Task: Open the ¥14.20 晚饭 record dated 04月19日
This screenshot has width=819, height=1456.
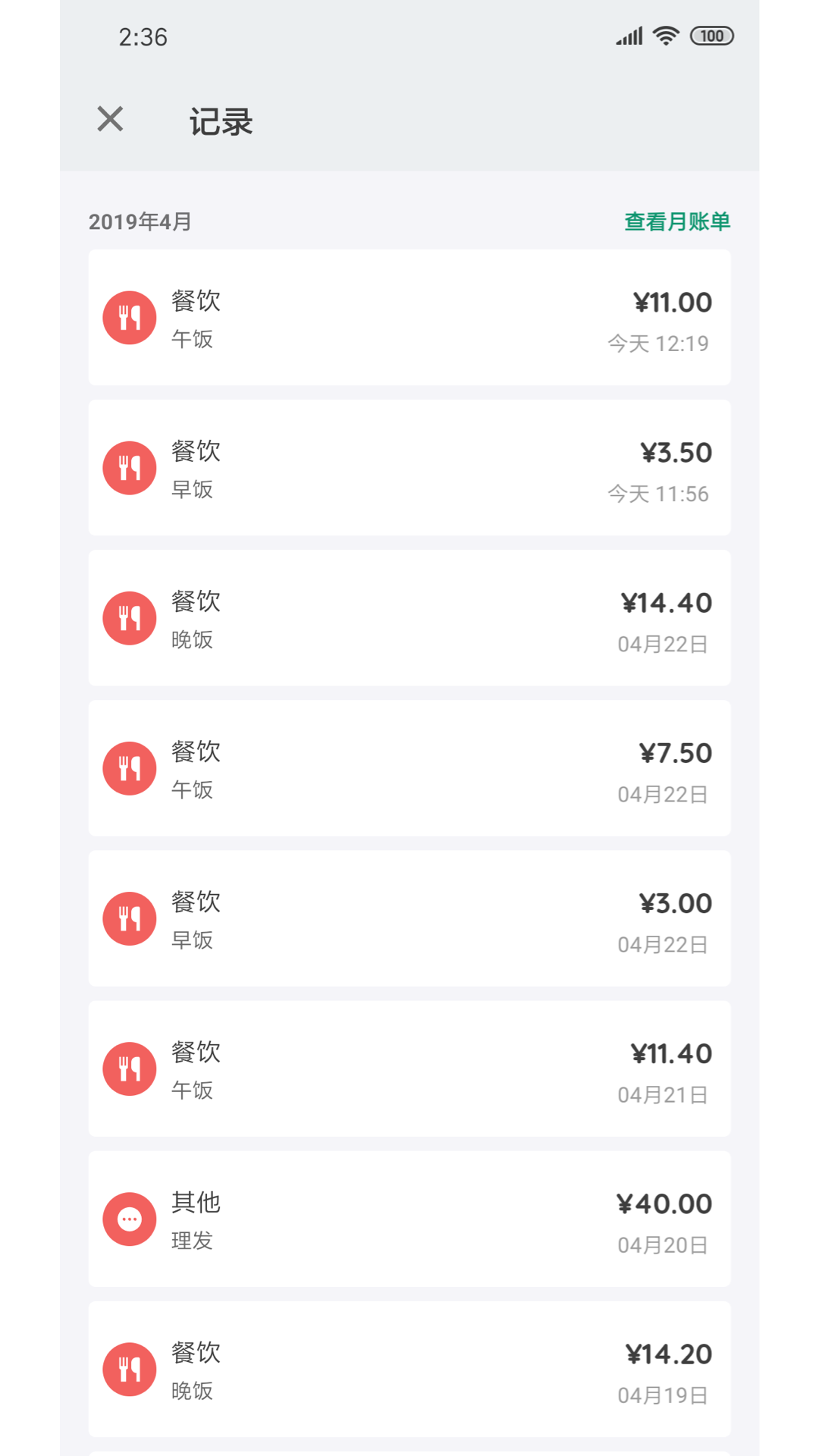Action: [409, 1368]
